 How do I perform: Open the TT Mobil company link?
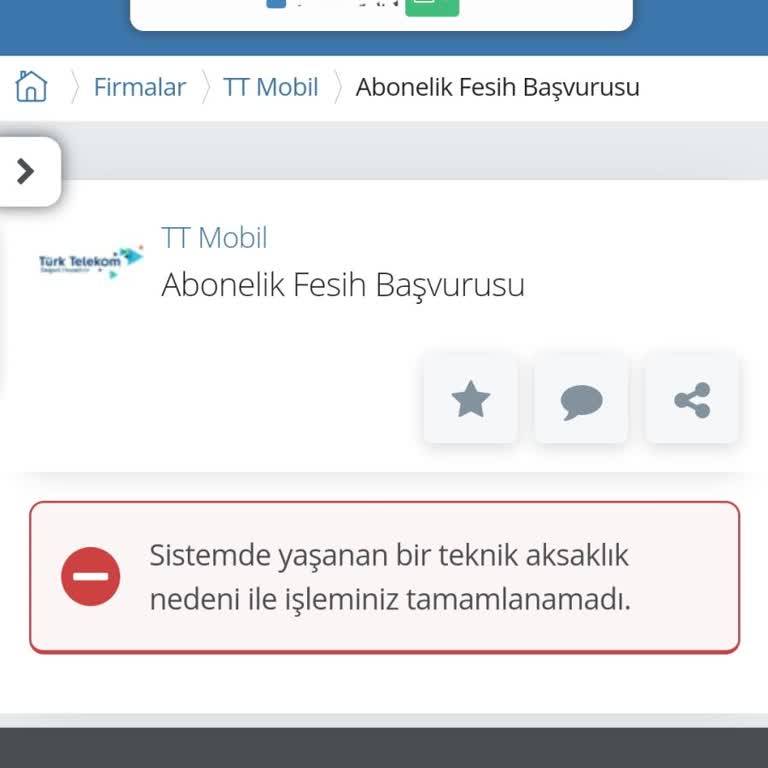click(x=214, y=238)
